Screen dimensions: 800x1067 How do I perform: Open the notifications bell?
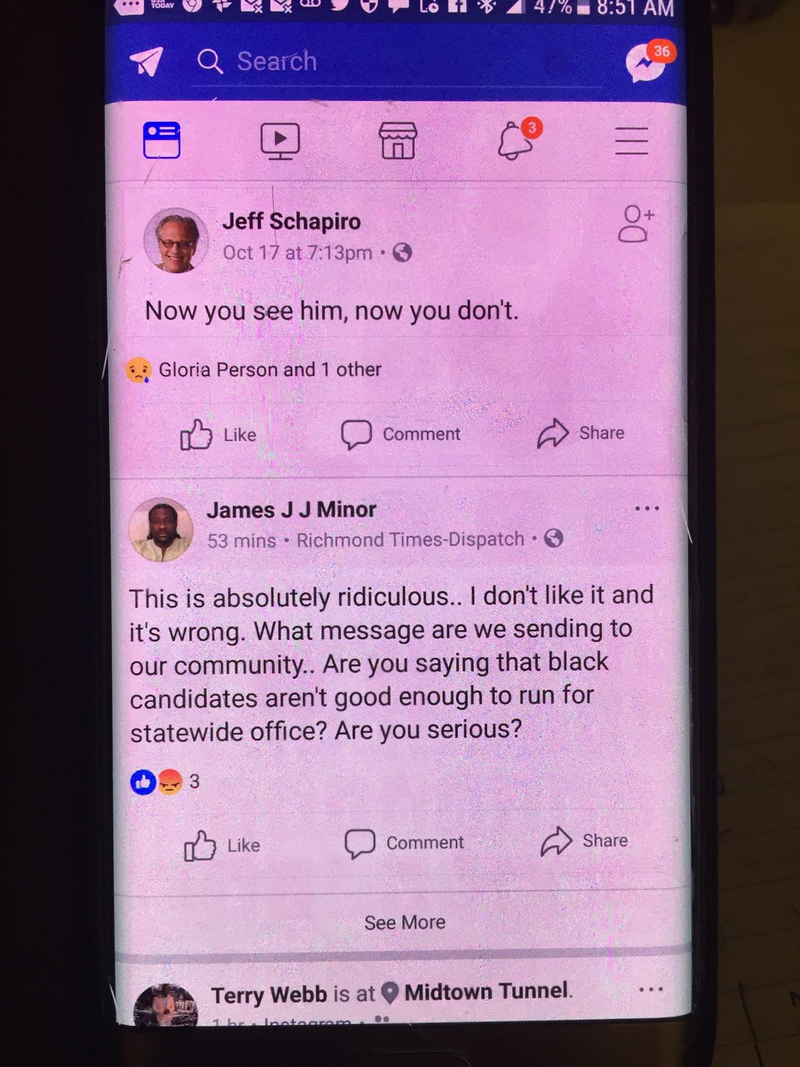(x=516, y=141)
